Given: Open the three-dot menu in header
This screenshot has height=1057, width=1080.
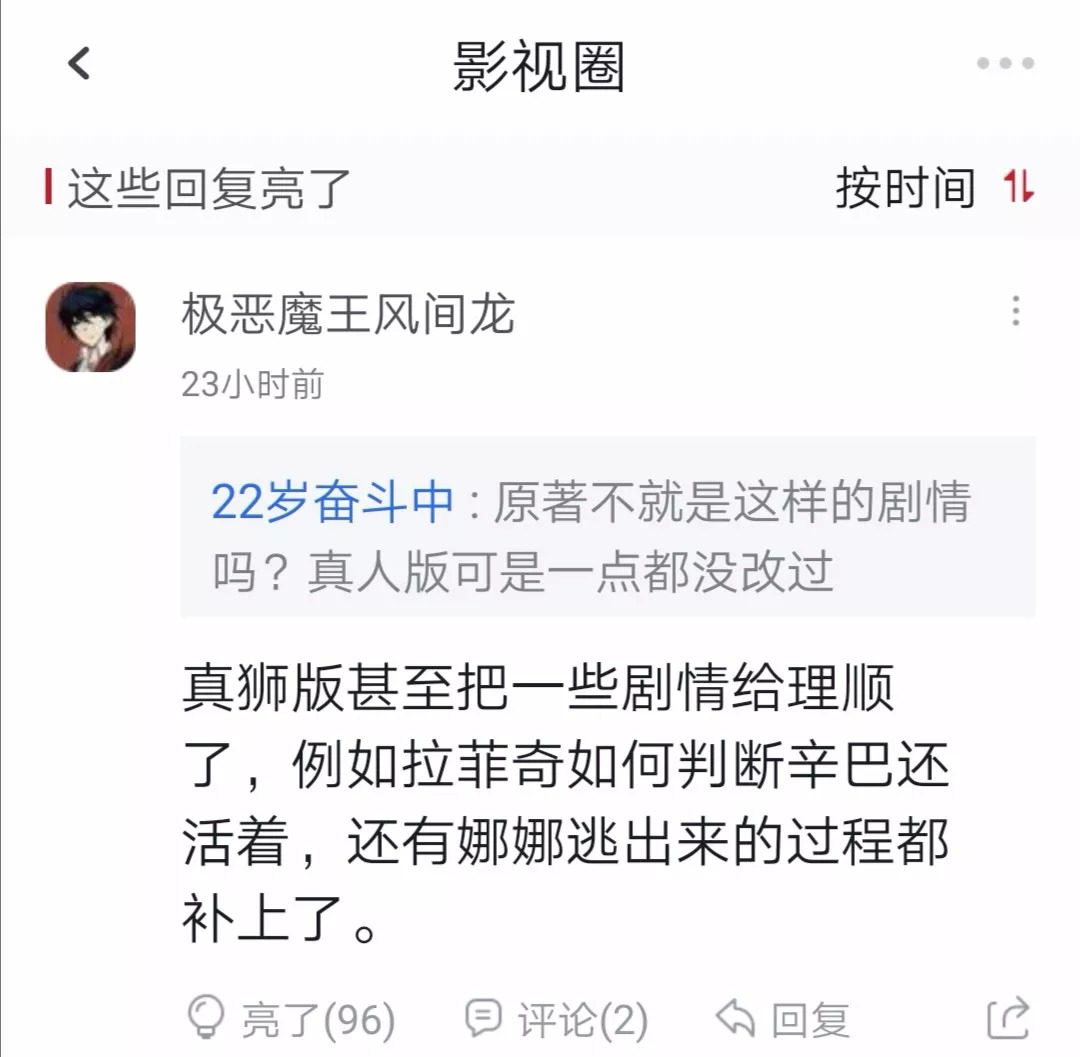Looking at the screenshot, I should 1005,63.
